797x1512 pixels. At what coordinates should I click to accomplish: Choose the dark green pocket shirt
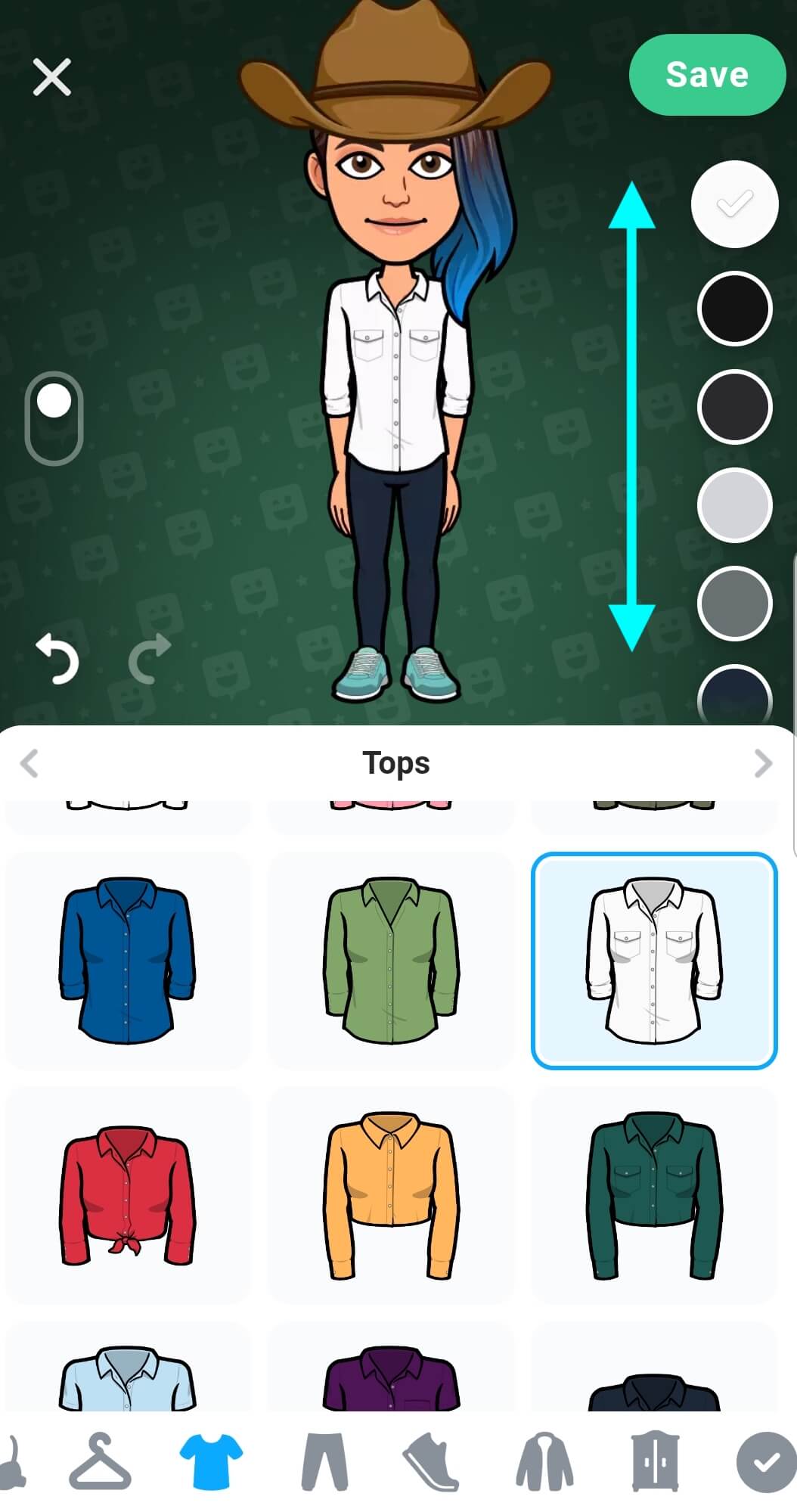[x=654, y=1195]
